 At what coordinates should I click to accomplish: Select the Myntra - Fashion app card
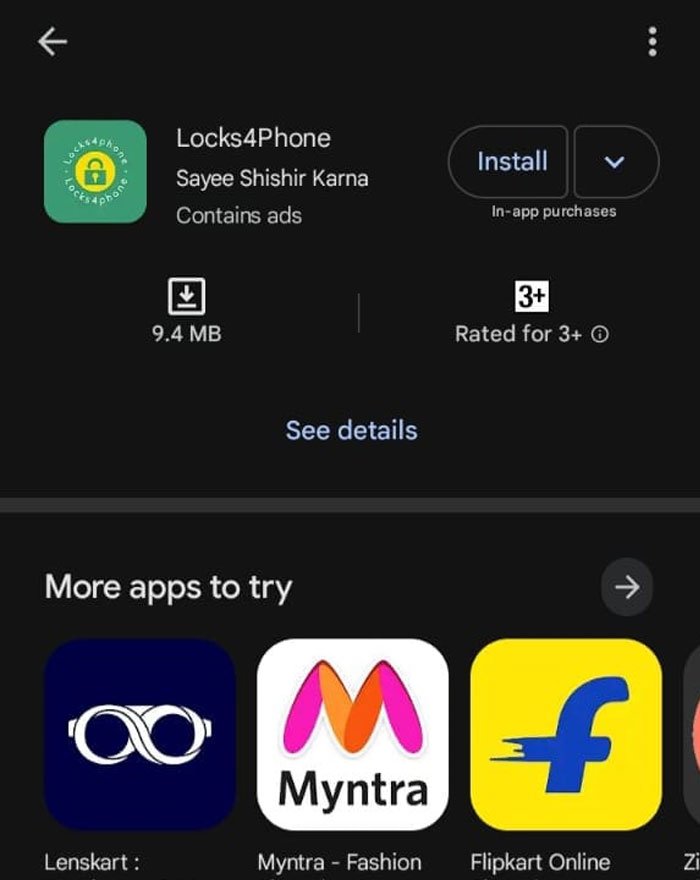(x=352, y=734)
